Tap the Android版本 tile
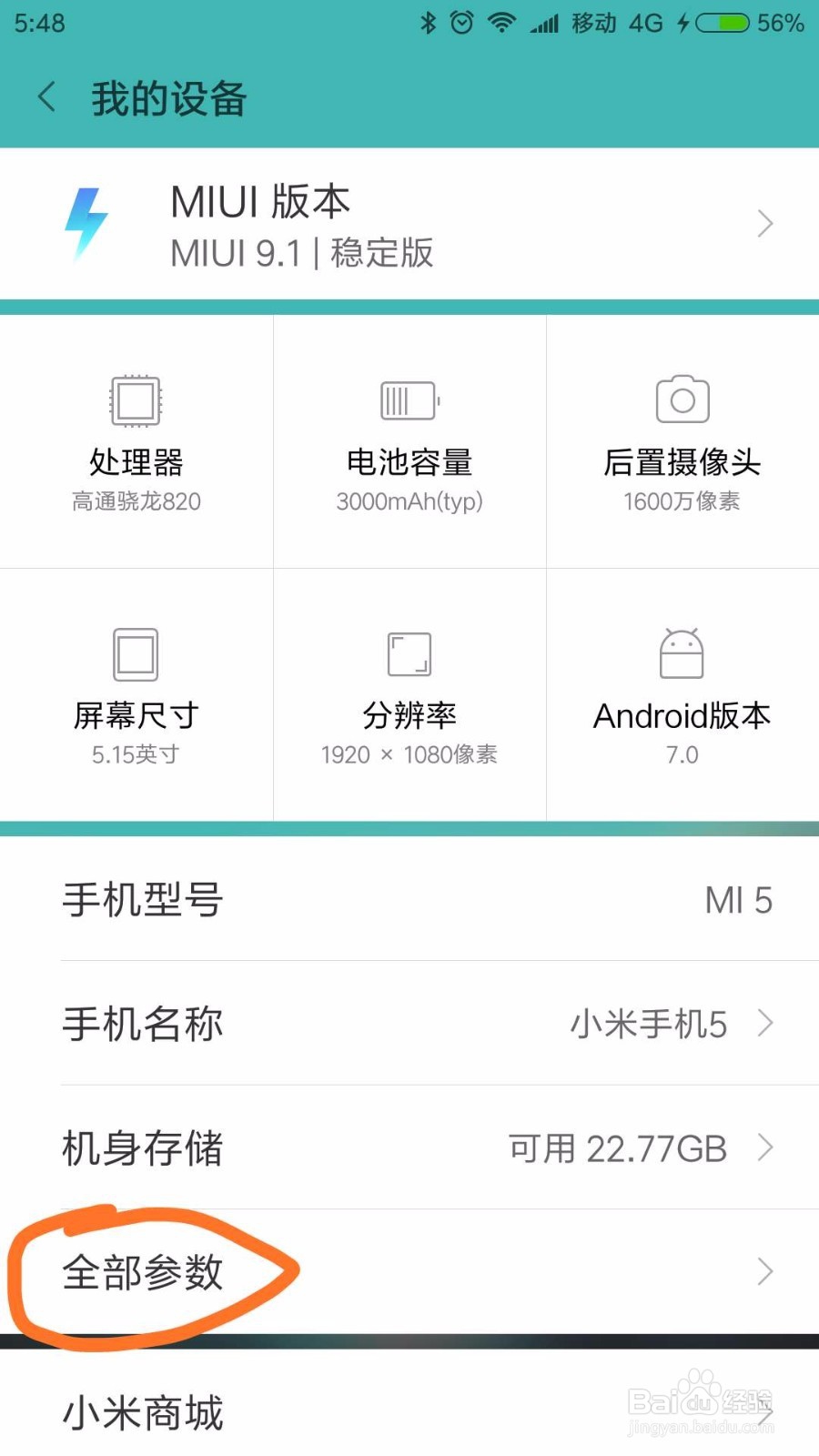The width and height of the screenshot is (819, 1456). point(682,695)
